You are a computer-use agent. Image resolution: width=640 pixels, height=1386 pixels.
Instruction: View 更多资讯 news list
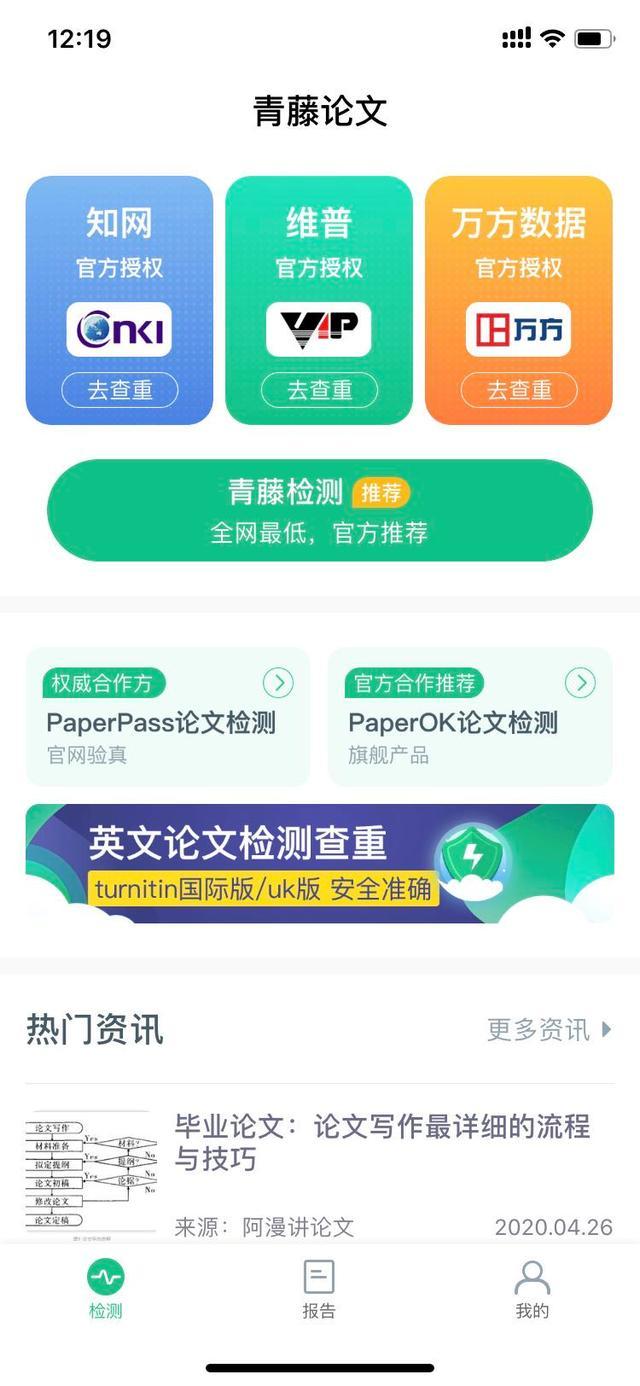click(549, 1029)
